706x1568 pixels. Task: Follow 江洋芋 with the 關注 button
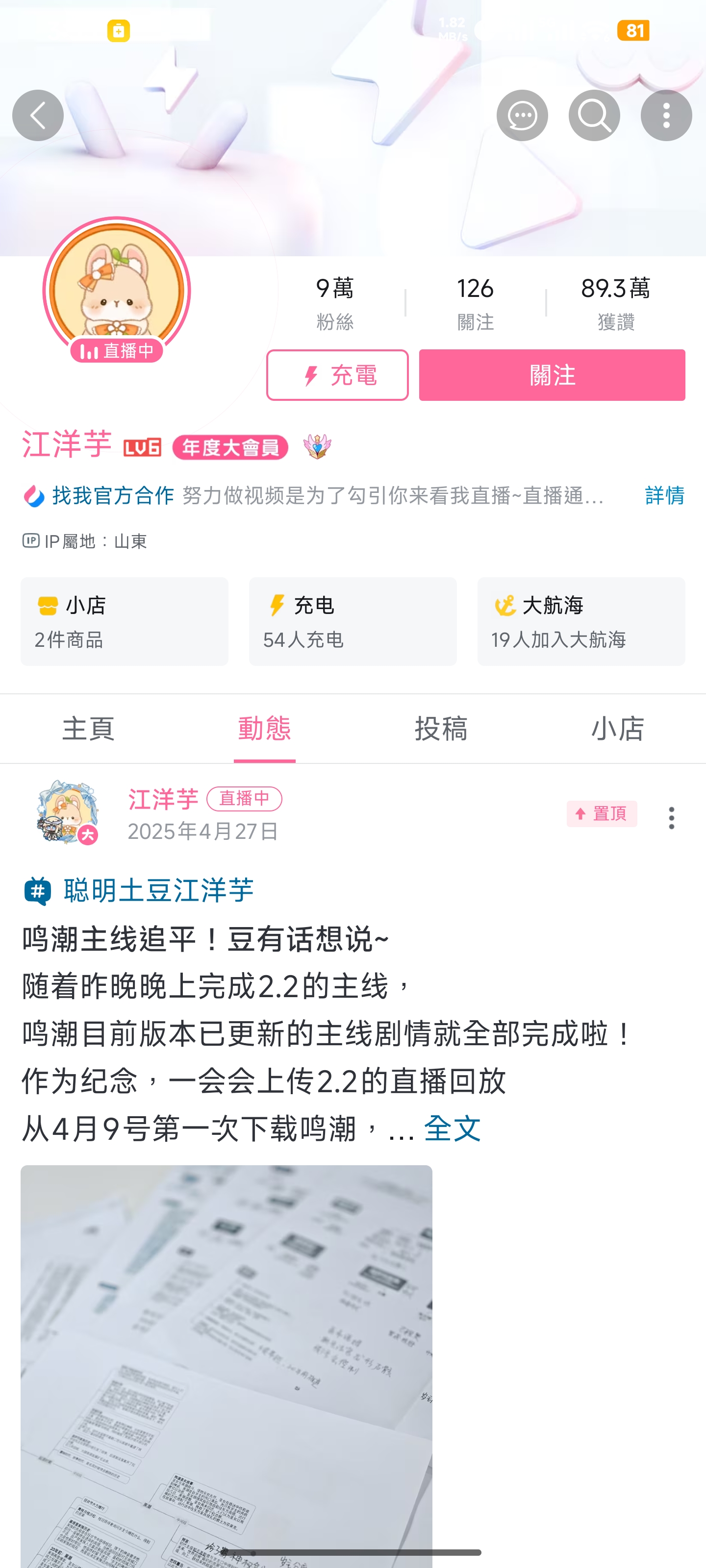[x=551, y=375]
